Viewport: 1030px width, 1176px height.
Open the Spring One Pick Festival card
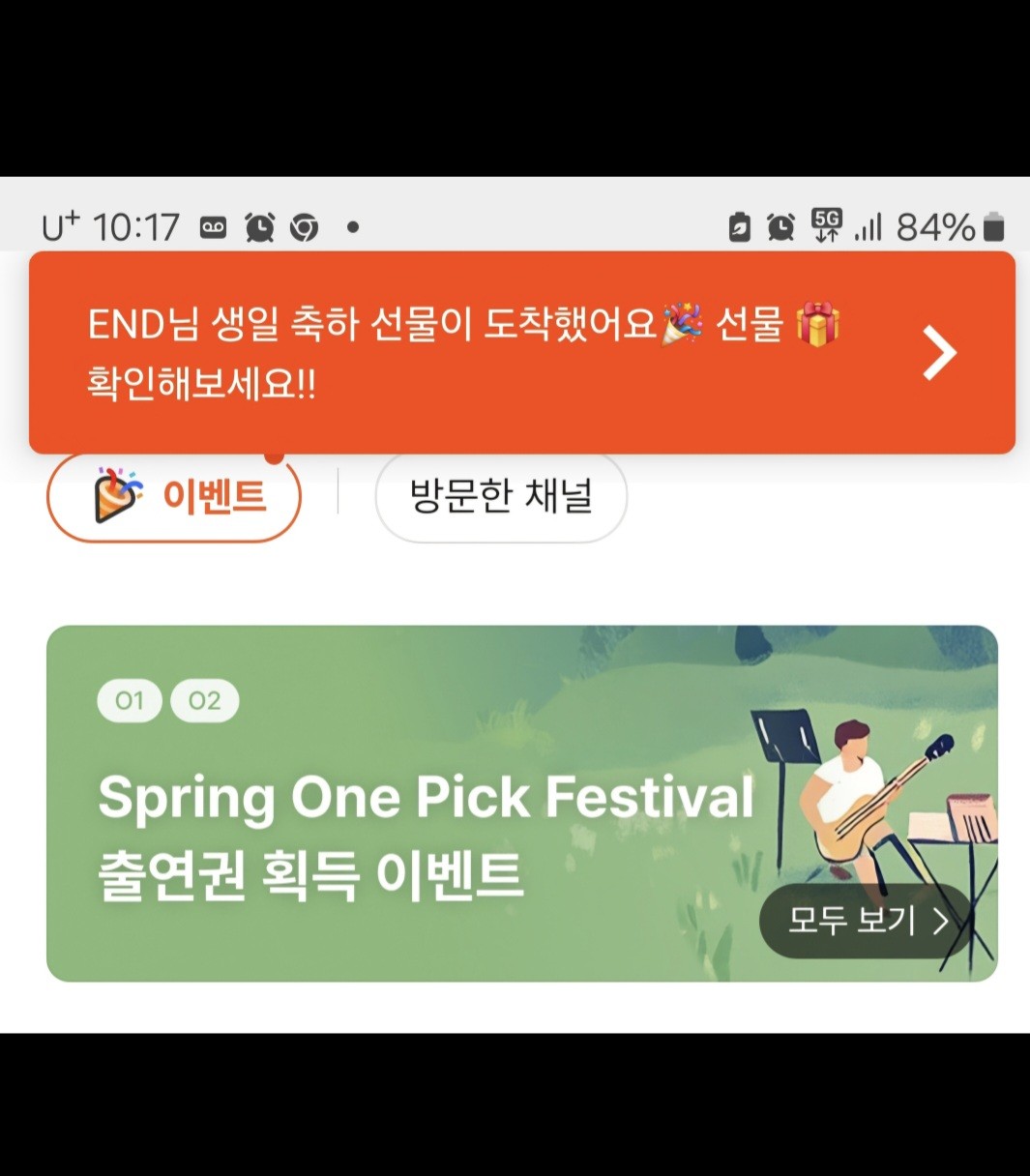(426, 832)
